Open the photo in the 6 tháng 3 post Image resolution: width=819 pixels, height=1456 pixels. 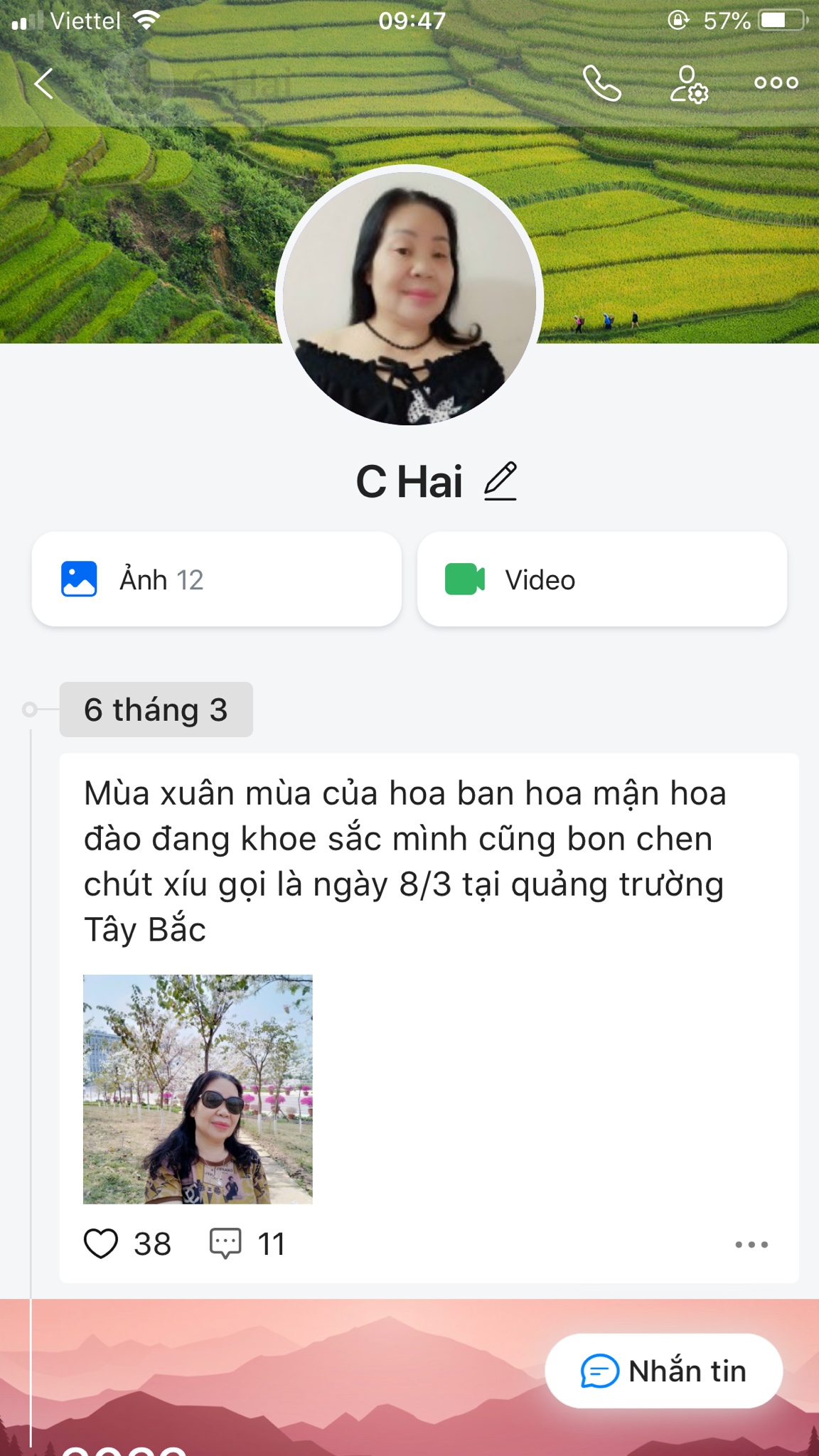pos(198,1088)
